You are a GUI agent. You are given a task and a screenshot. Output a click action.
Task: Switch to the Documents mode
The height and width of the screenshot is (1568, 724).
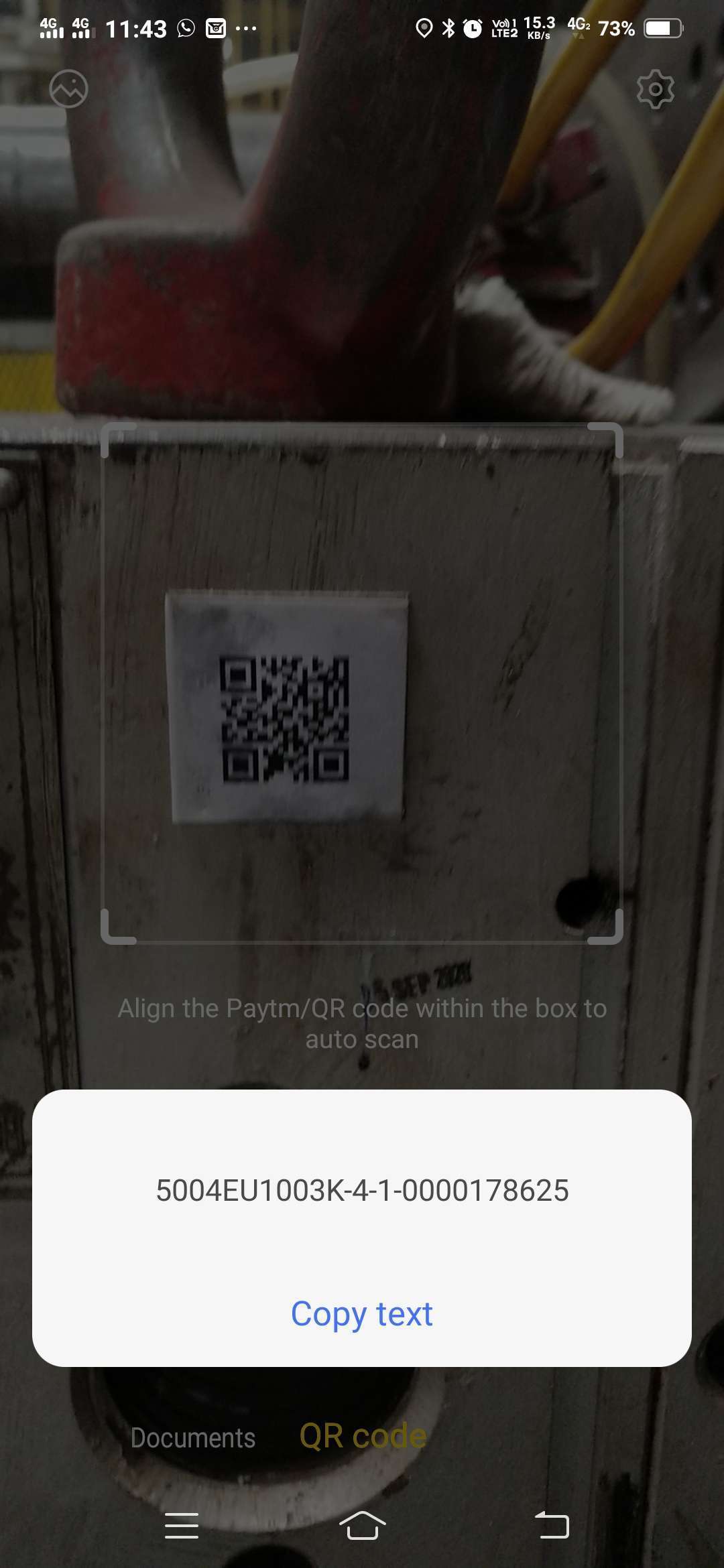point(193,1437)
